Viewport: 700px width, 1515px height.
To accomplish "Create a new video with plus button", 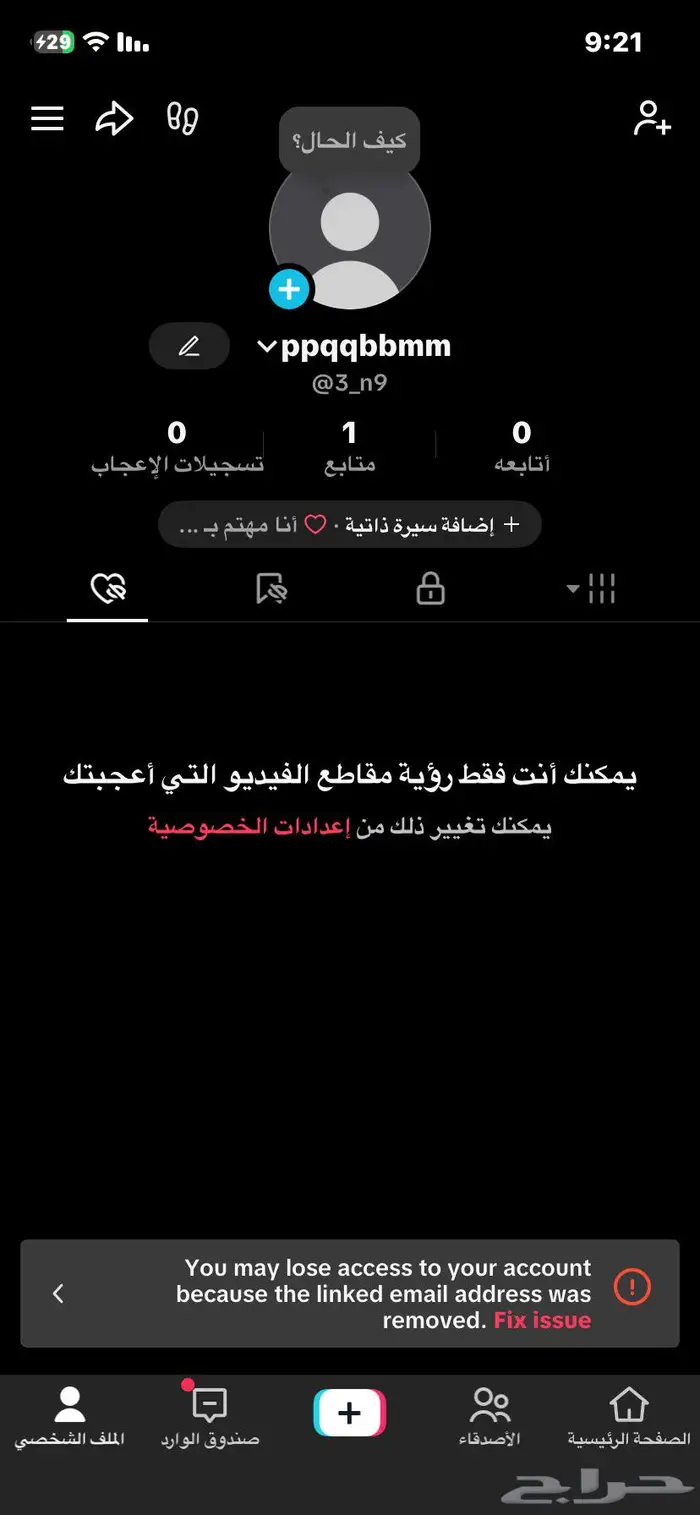I will click(x=349, y=1413).
